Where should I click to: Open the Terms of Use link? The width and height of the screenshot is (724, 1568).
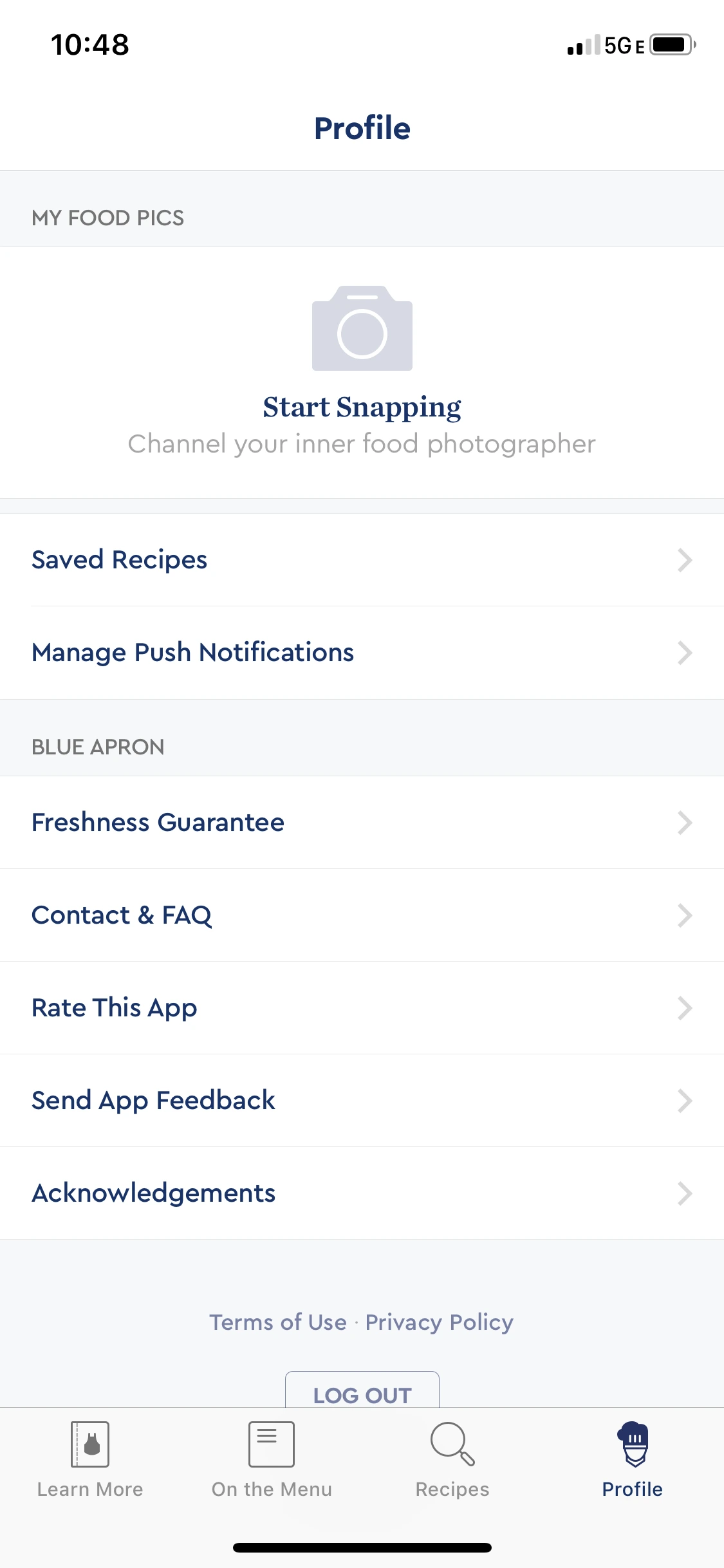(x=278, y=1322)
